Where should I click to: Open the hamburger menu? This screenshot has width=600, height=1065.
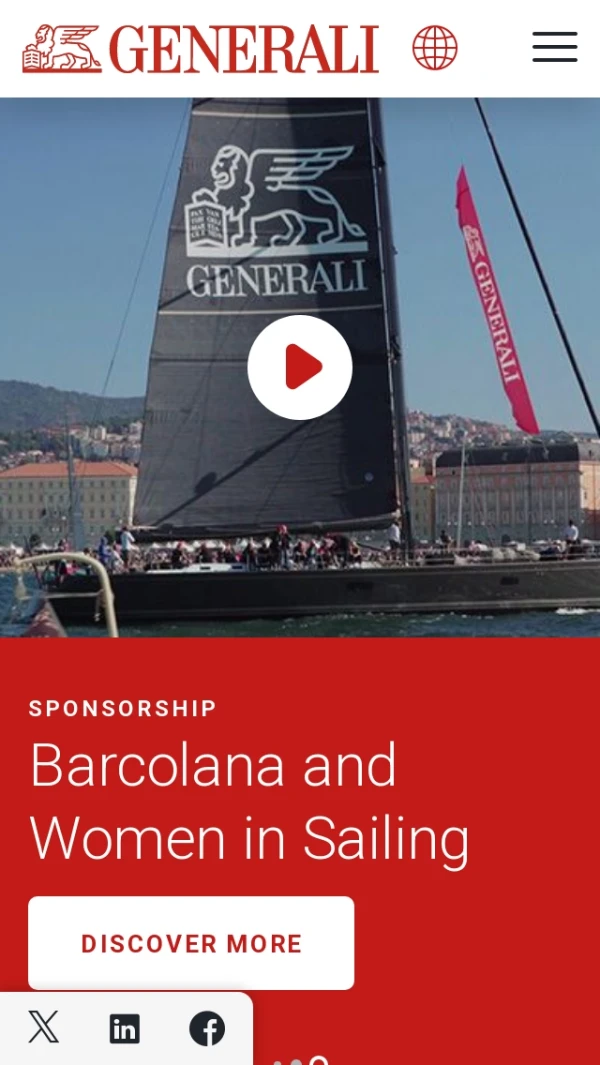coord(554,47)
